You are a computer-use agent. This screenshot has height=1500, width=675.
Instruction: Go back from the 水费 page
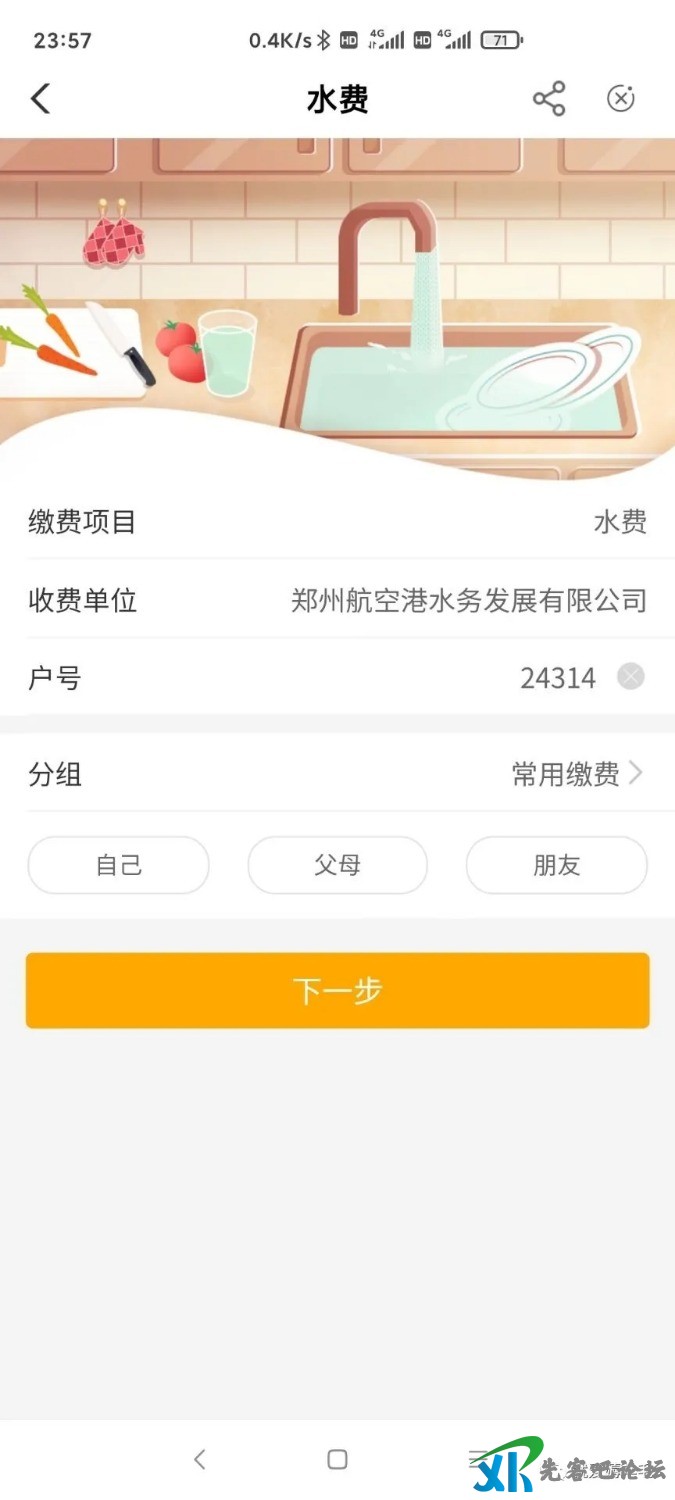40,99
